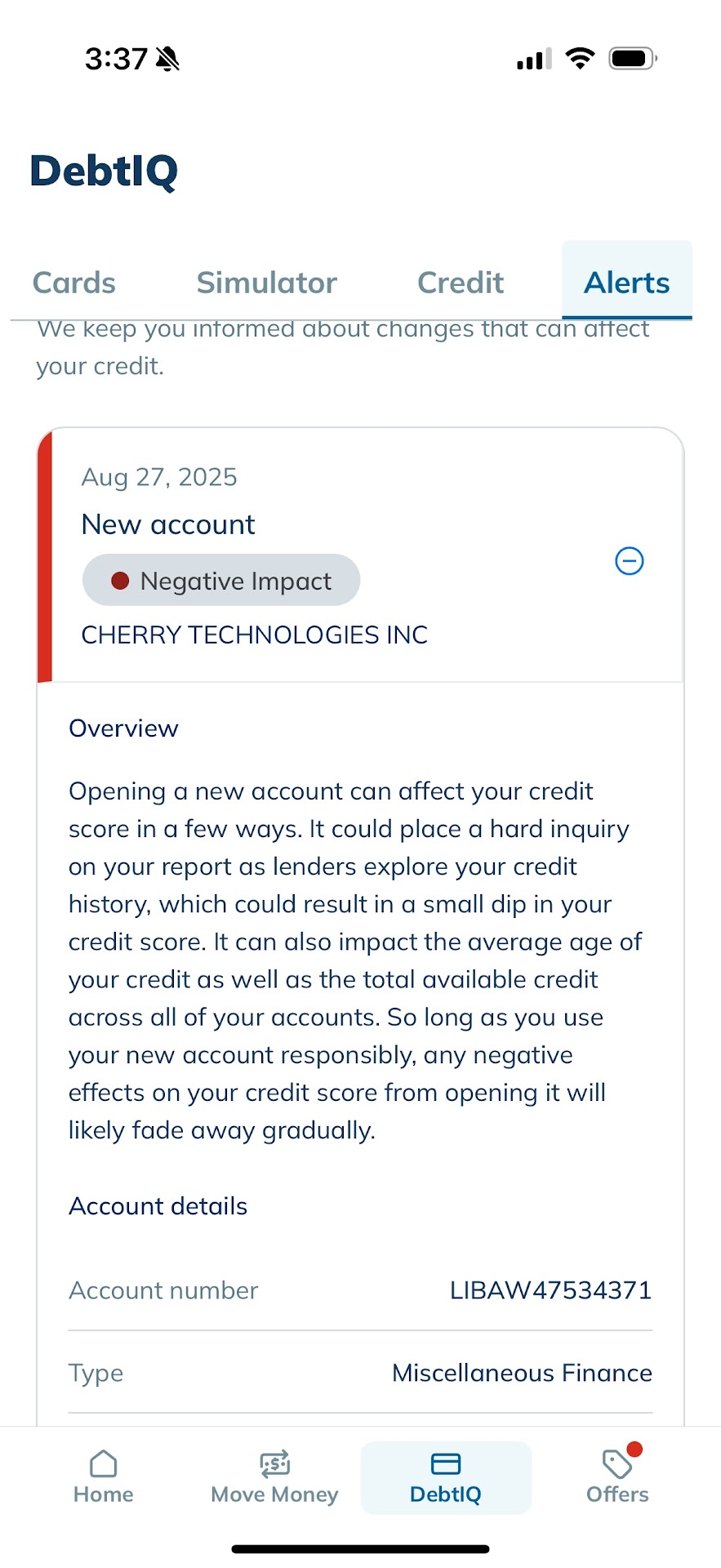
Task: Tap DebtIQ in the bottom navigation
Action: 446,1477
